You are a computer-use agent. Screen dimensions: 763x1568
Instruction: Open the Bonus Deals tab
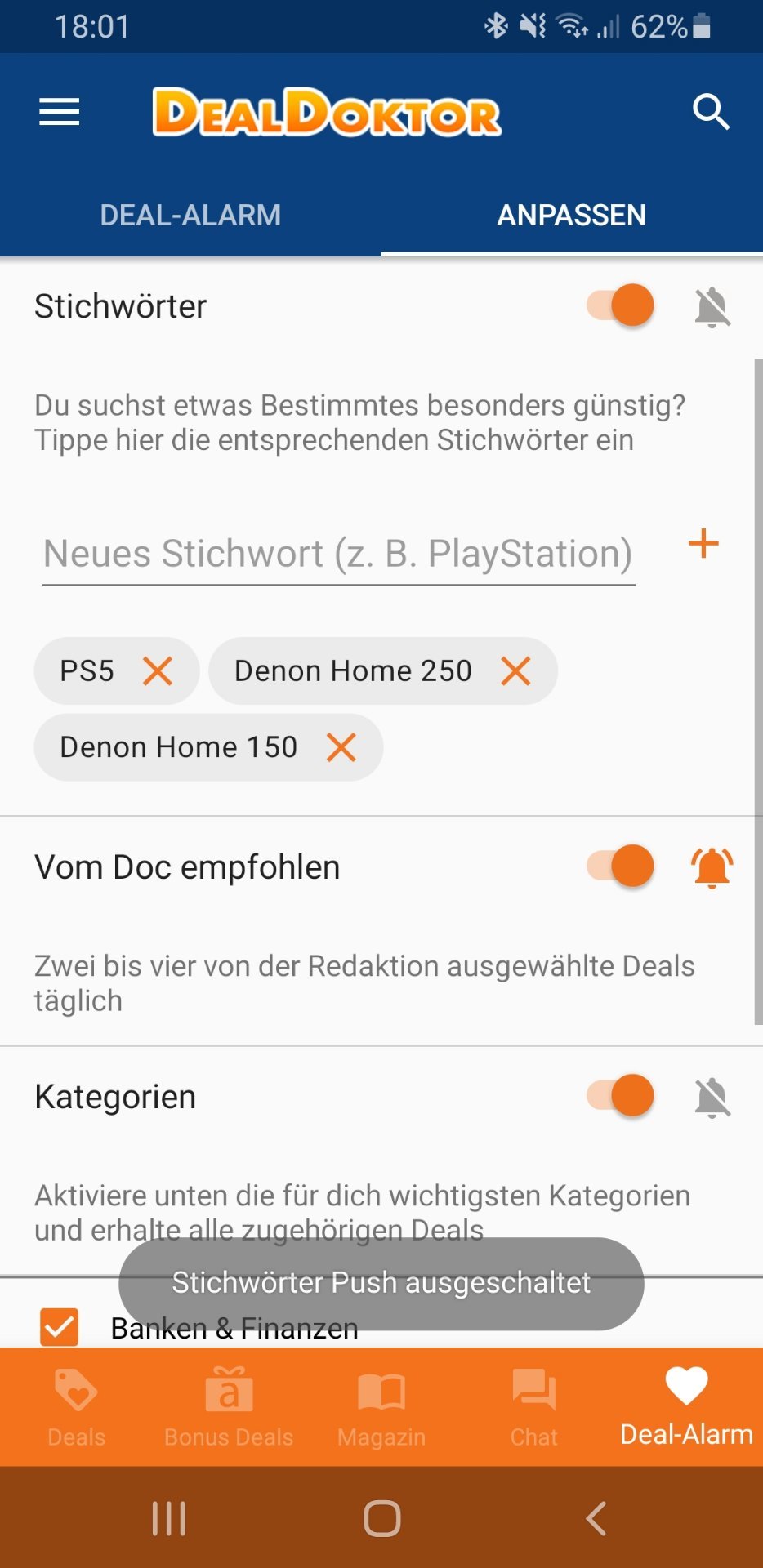point(229,1407)
